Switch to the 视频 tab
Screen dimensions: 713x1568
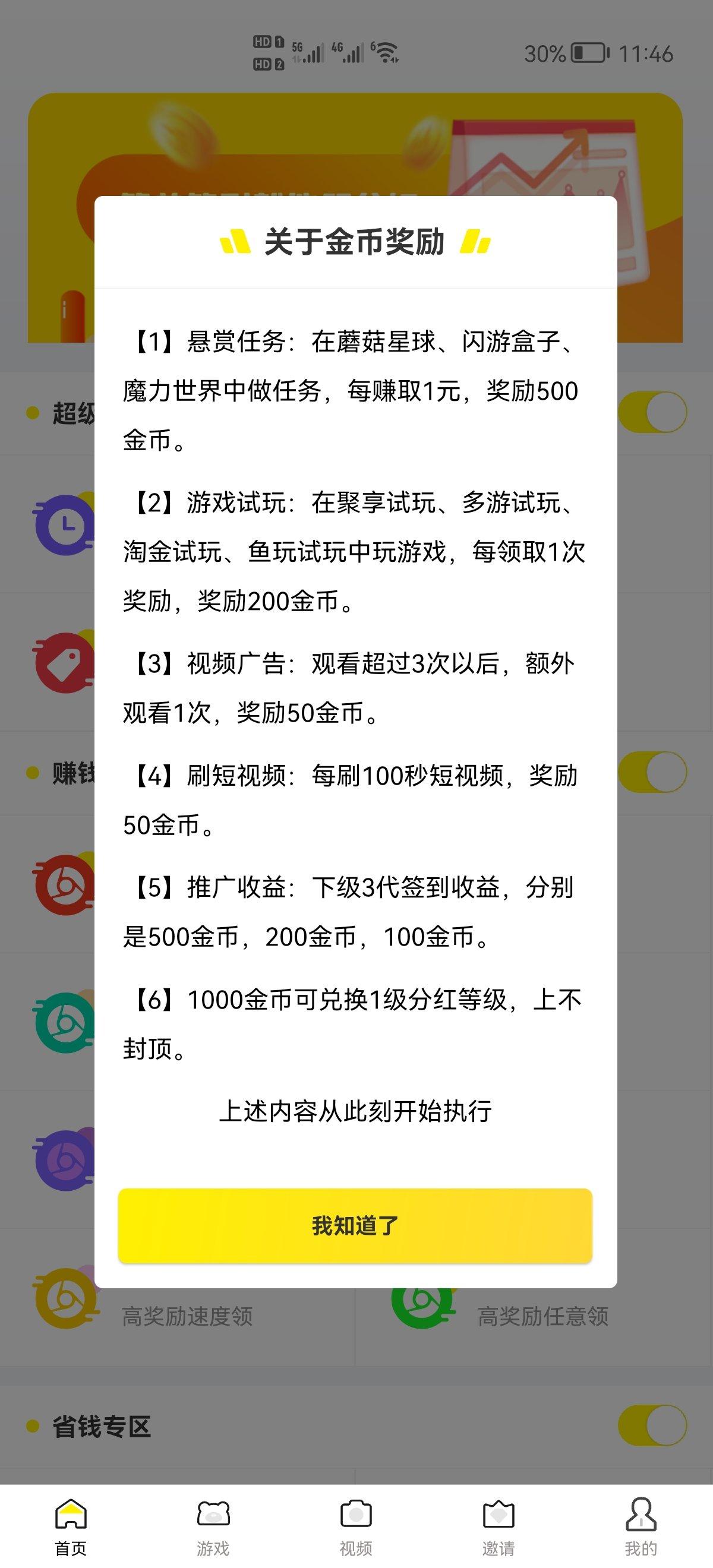[356, 1527]
